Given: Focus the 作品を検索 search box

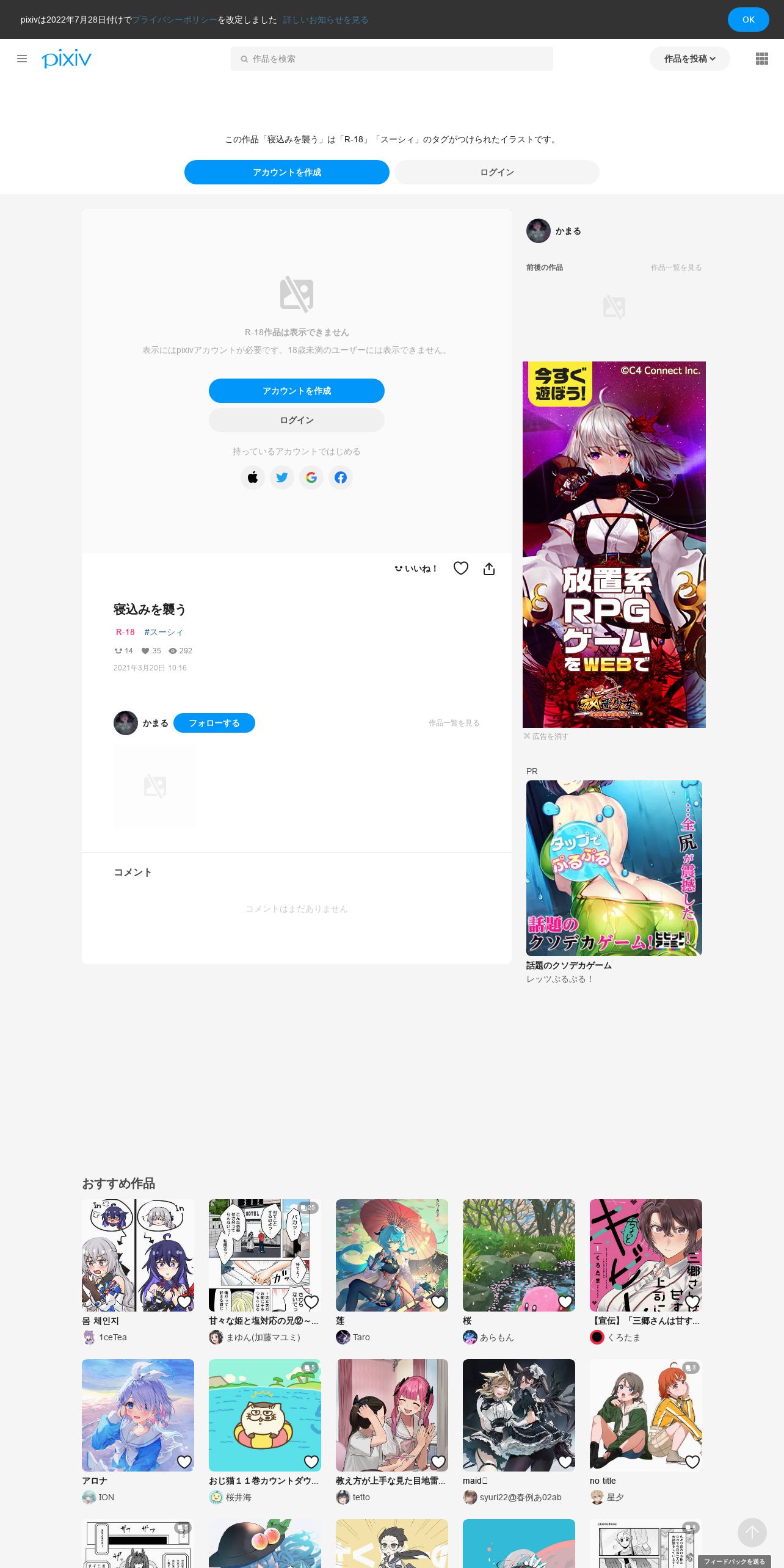Looking at the screenshot, I should (x=391, y=59).
